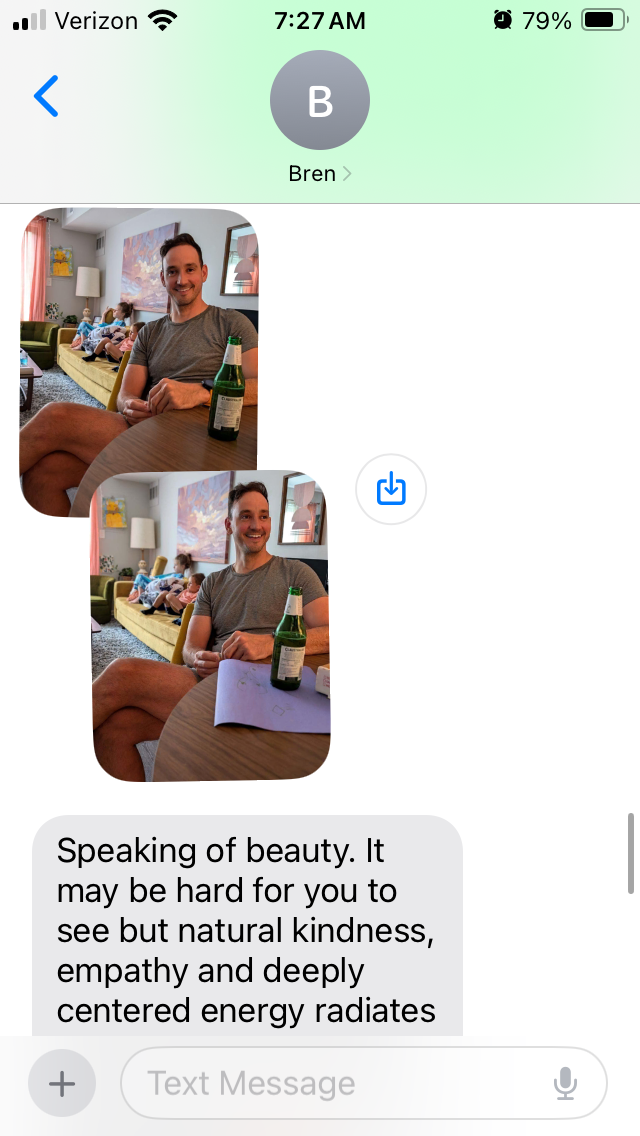Focus the Text Message input field
The width and height of the screenshot is (640, 1136).
(x=340, y=1083)
